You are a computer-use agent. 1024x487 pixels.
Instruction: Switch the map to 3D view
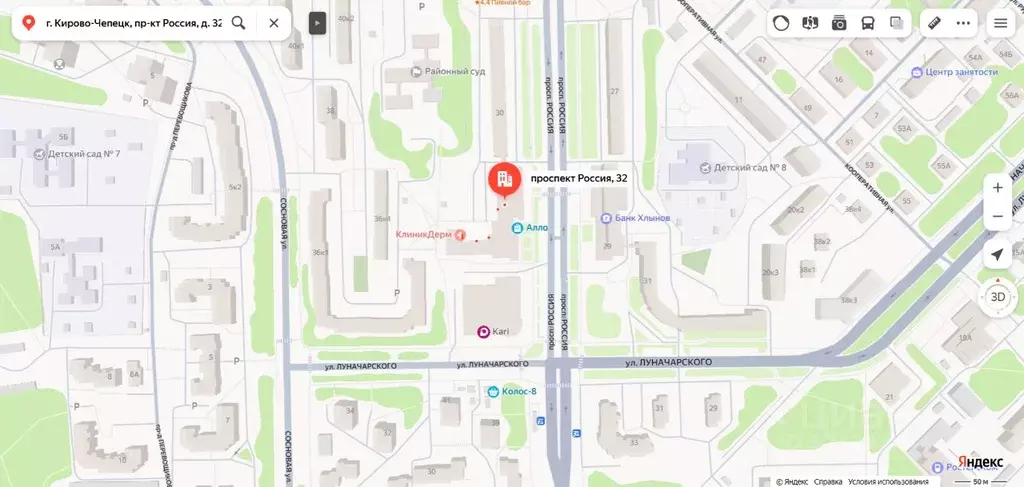[x=997, y=297]
